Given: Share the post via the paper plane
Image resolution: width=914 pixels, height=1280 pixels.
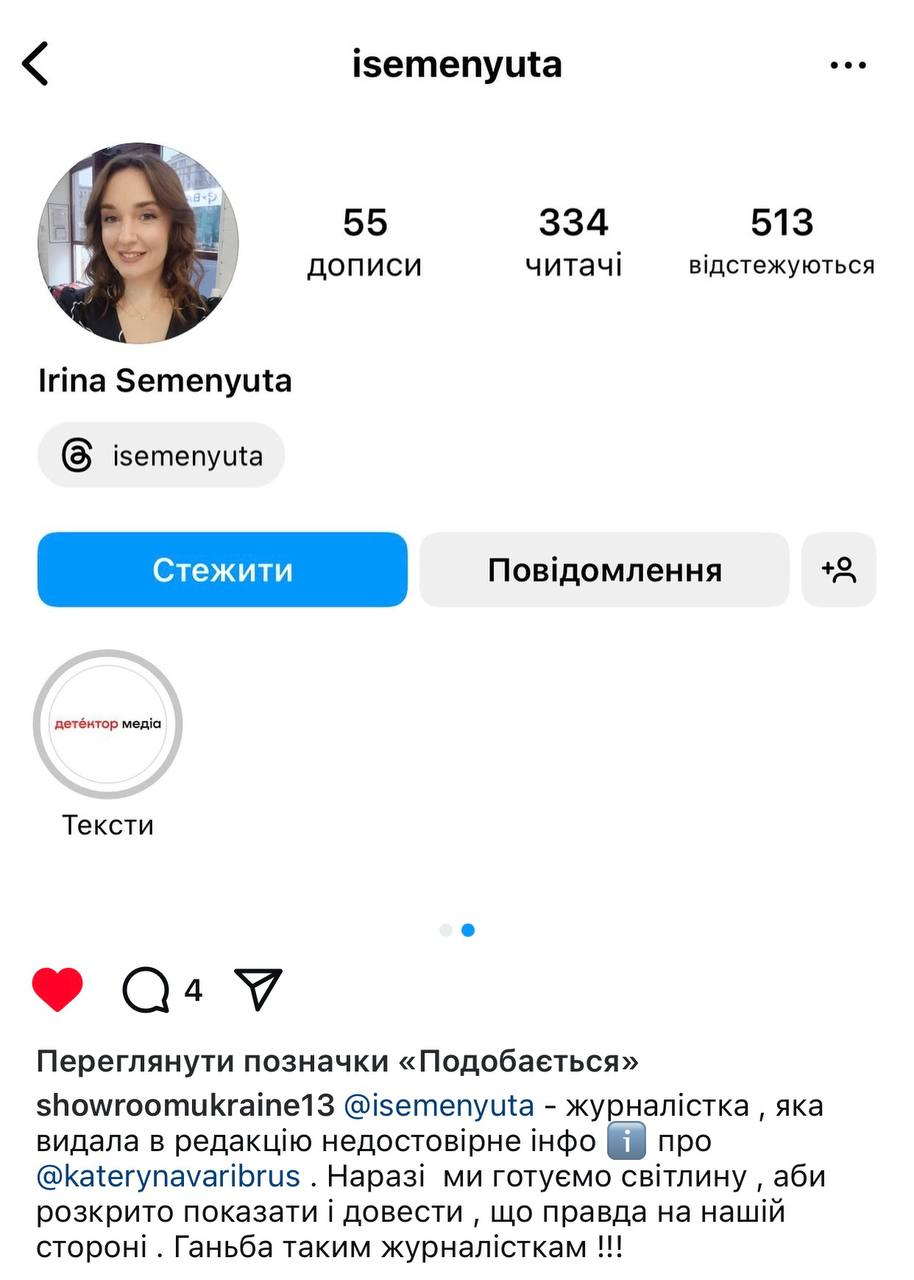Looking at the screenshot, I should point(258,989).
